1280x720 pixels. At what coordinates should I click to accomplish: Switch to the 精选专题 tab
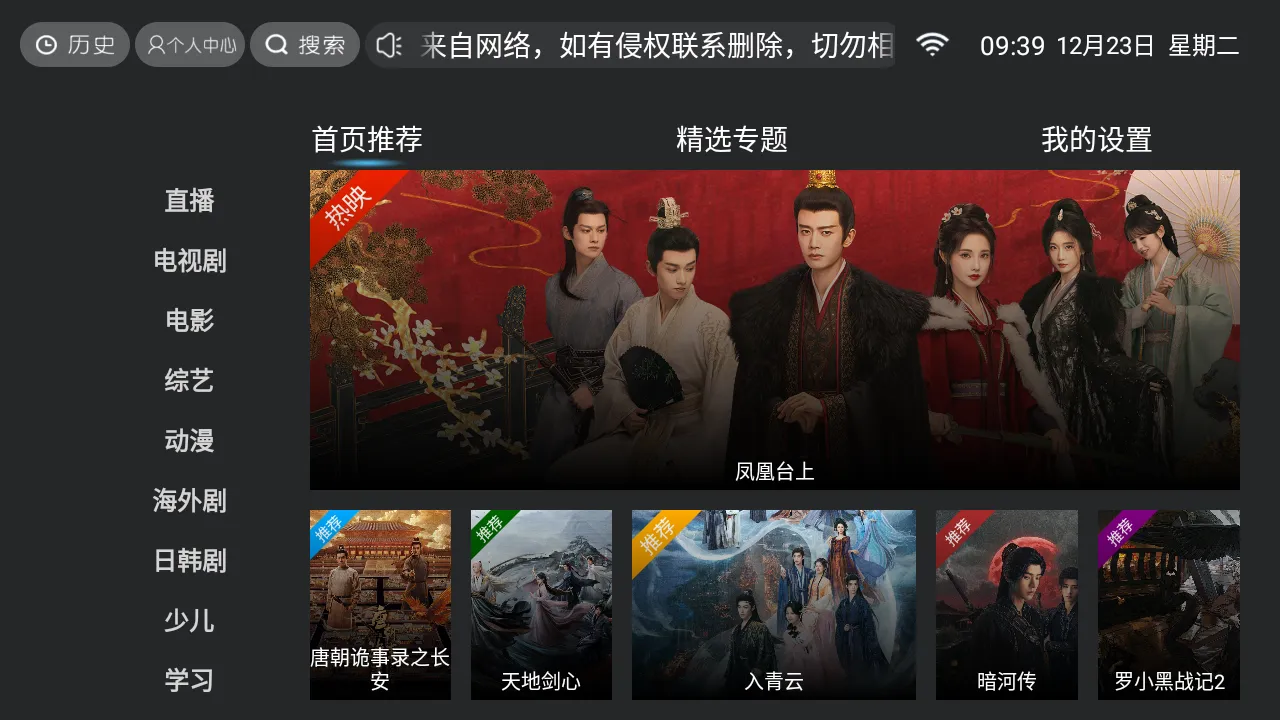[732, 139]
